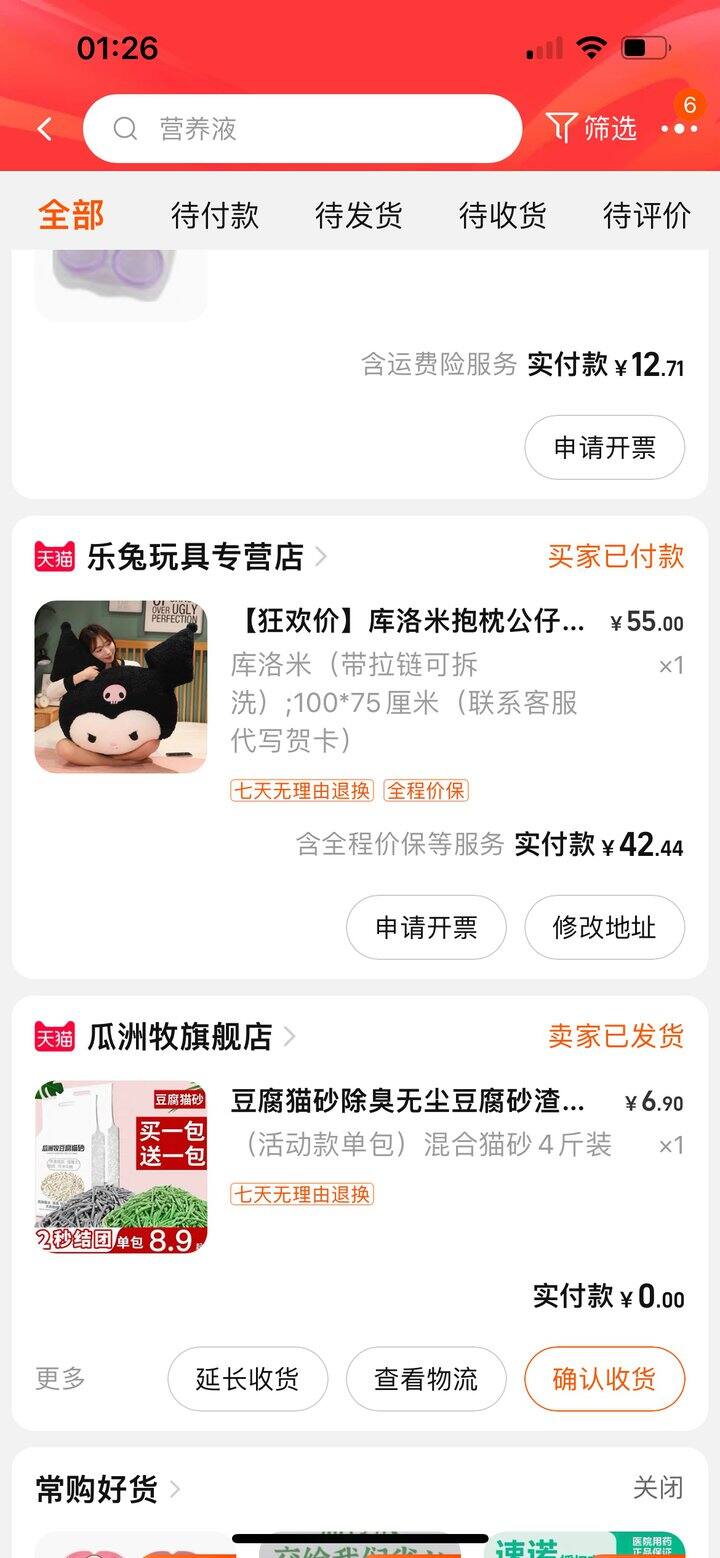The width and height of the screenshot is (720, 1558).
Task: Close the 常购好货 section
Action: 658,1488
